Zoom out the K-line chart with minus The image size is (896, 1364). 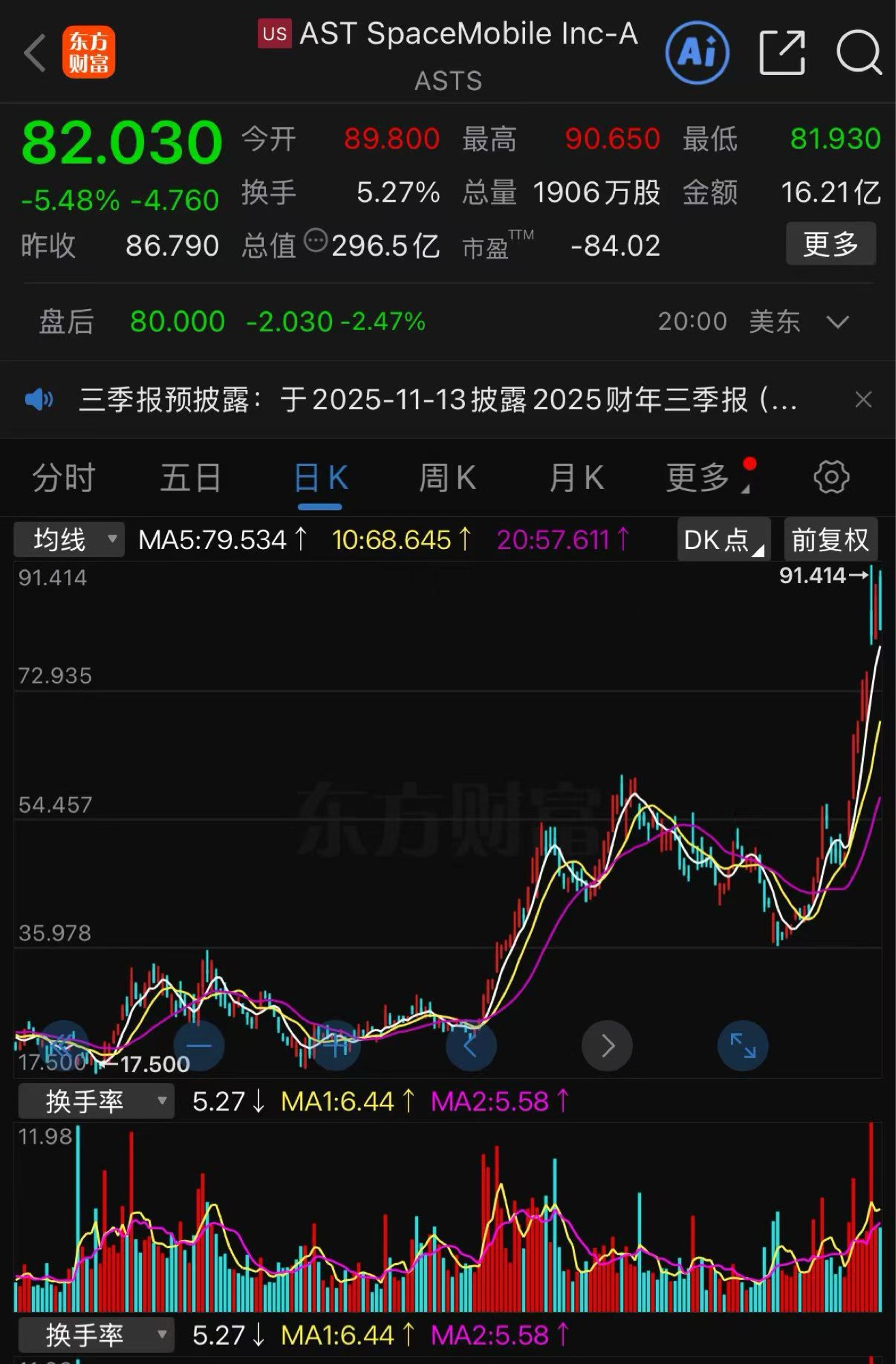point(199,1046)
